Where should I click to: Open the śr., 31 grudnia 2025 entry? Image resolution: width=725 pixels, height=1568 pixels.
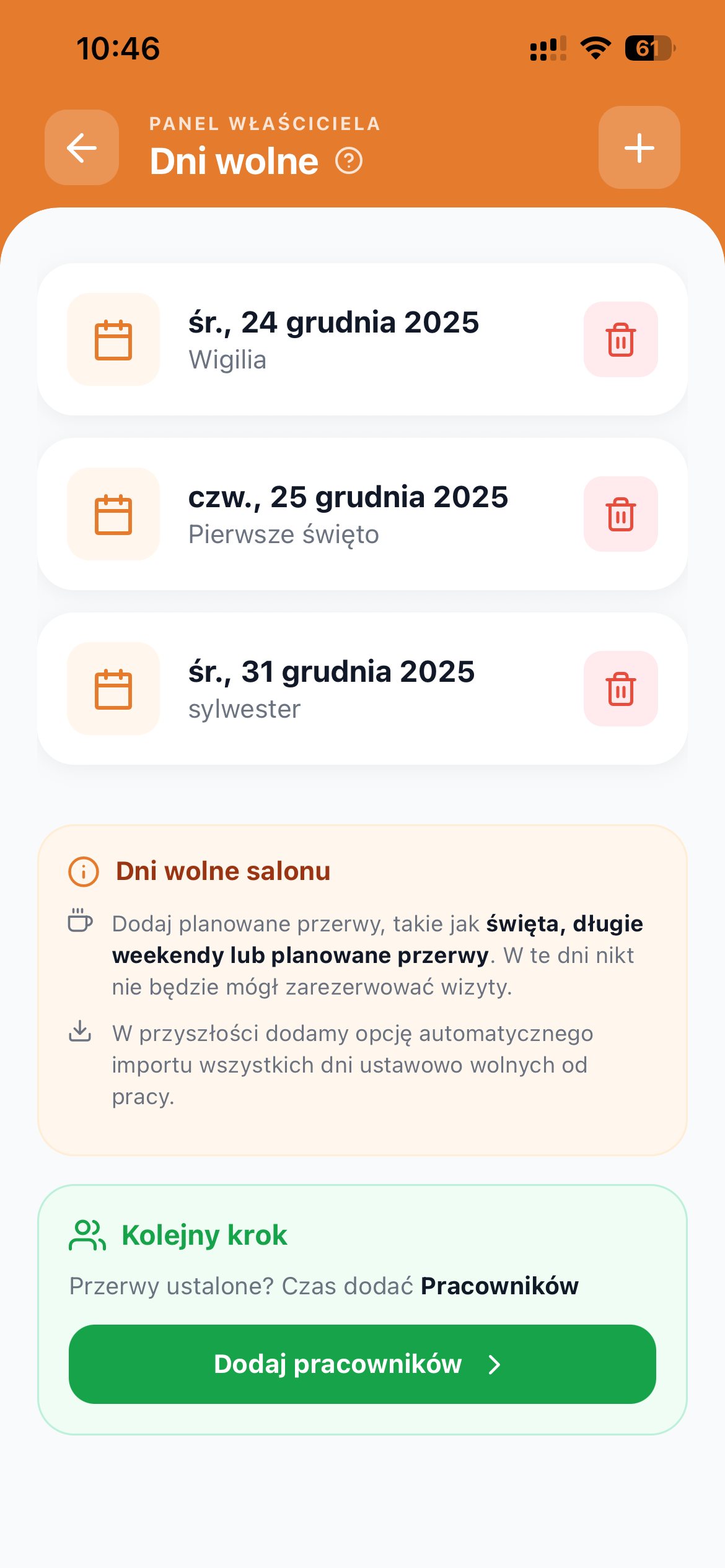point(333,673)
